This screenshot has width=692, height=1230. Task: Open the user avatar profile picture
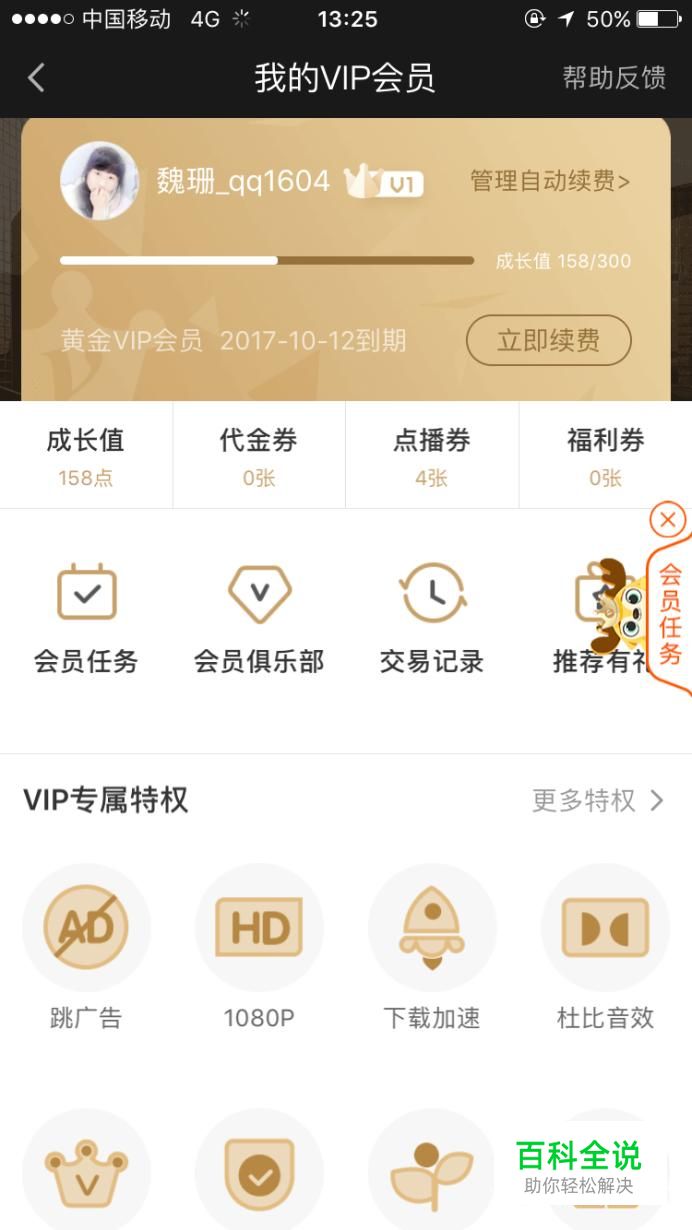(x=99, y=181)
